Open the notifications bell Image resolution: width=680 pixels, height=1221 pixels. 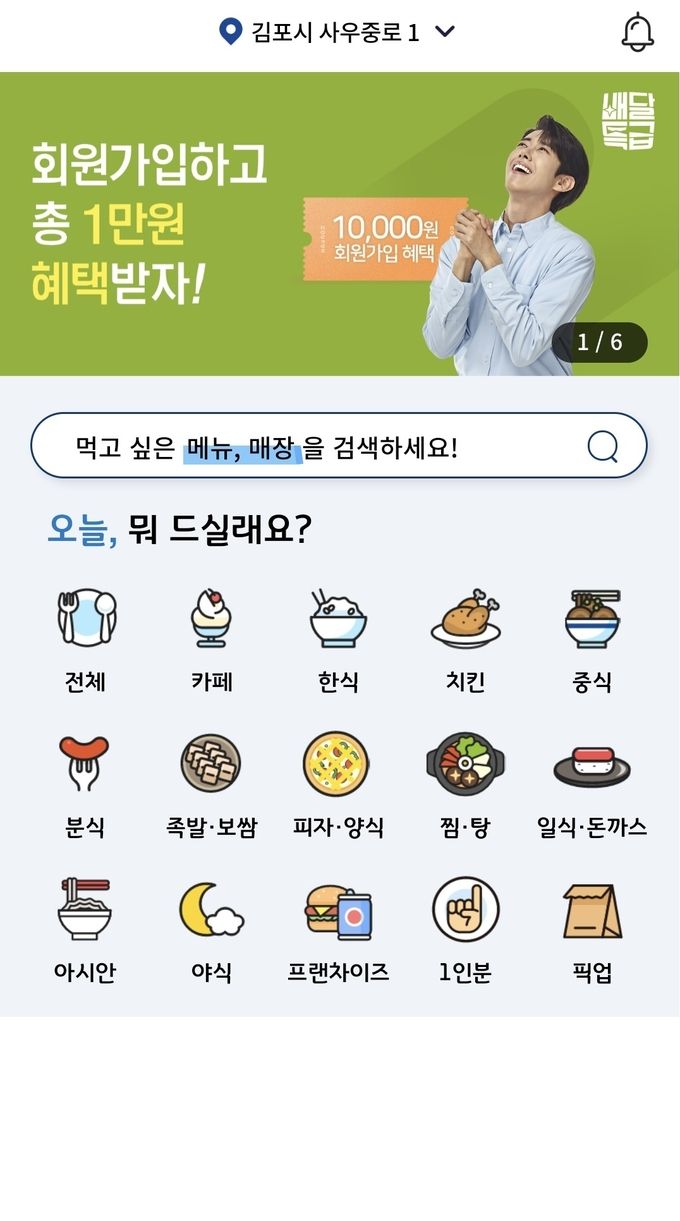(637, 33)
